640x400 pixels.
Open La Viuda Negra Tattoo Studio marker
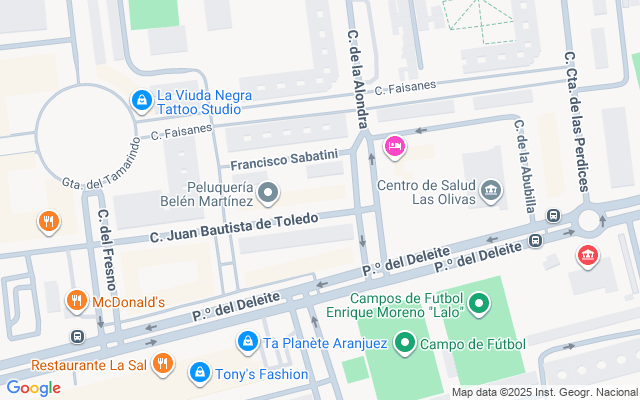(x=142, y=101)
